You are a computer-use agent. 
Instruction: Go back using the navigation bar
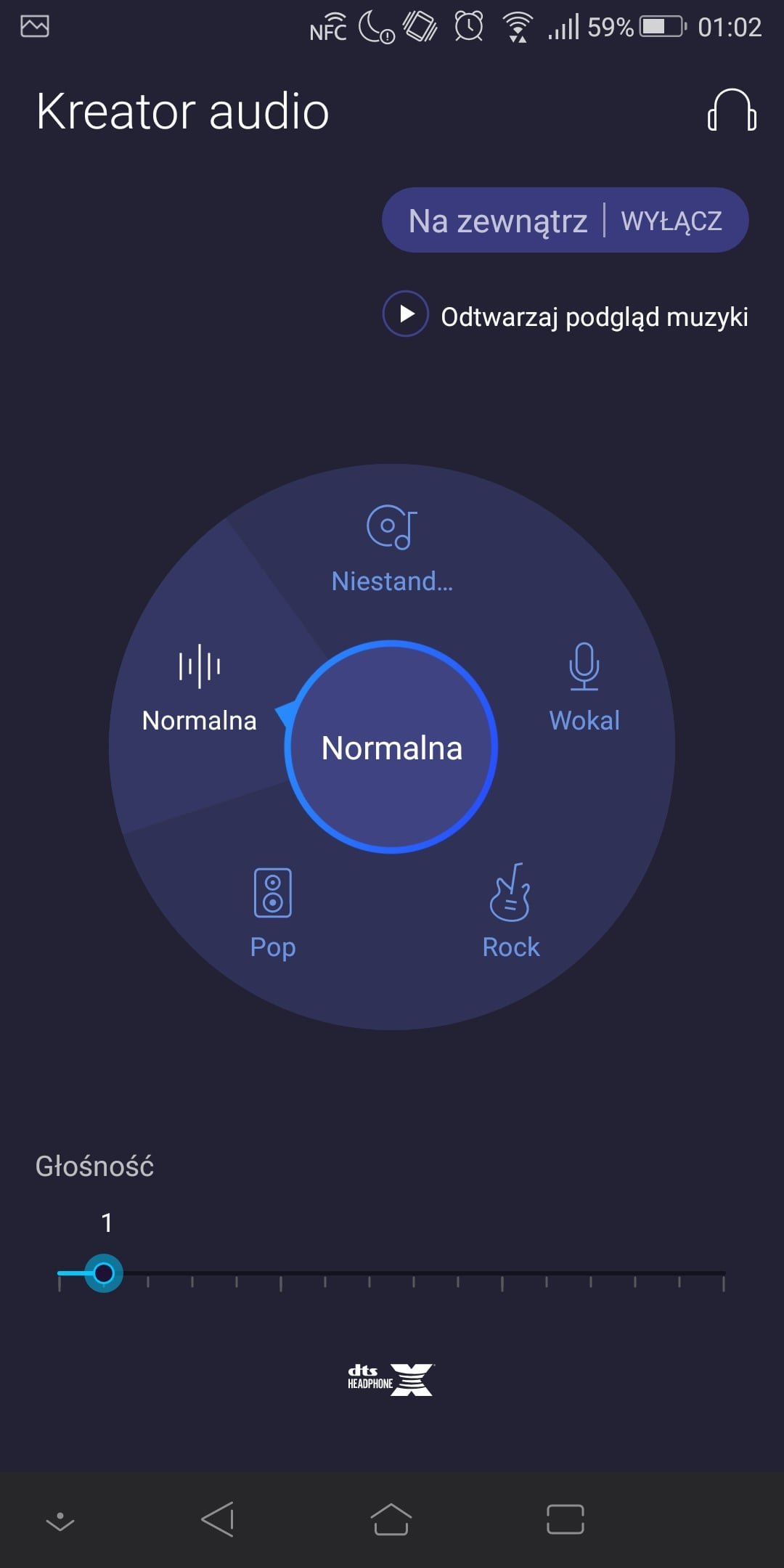217,1519
